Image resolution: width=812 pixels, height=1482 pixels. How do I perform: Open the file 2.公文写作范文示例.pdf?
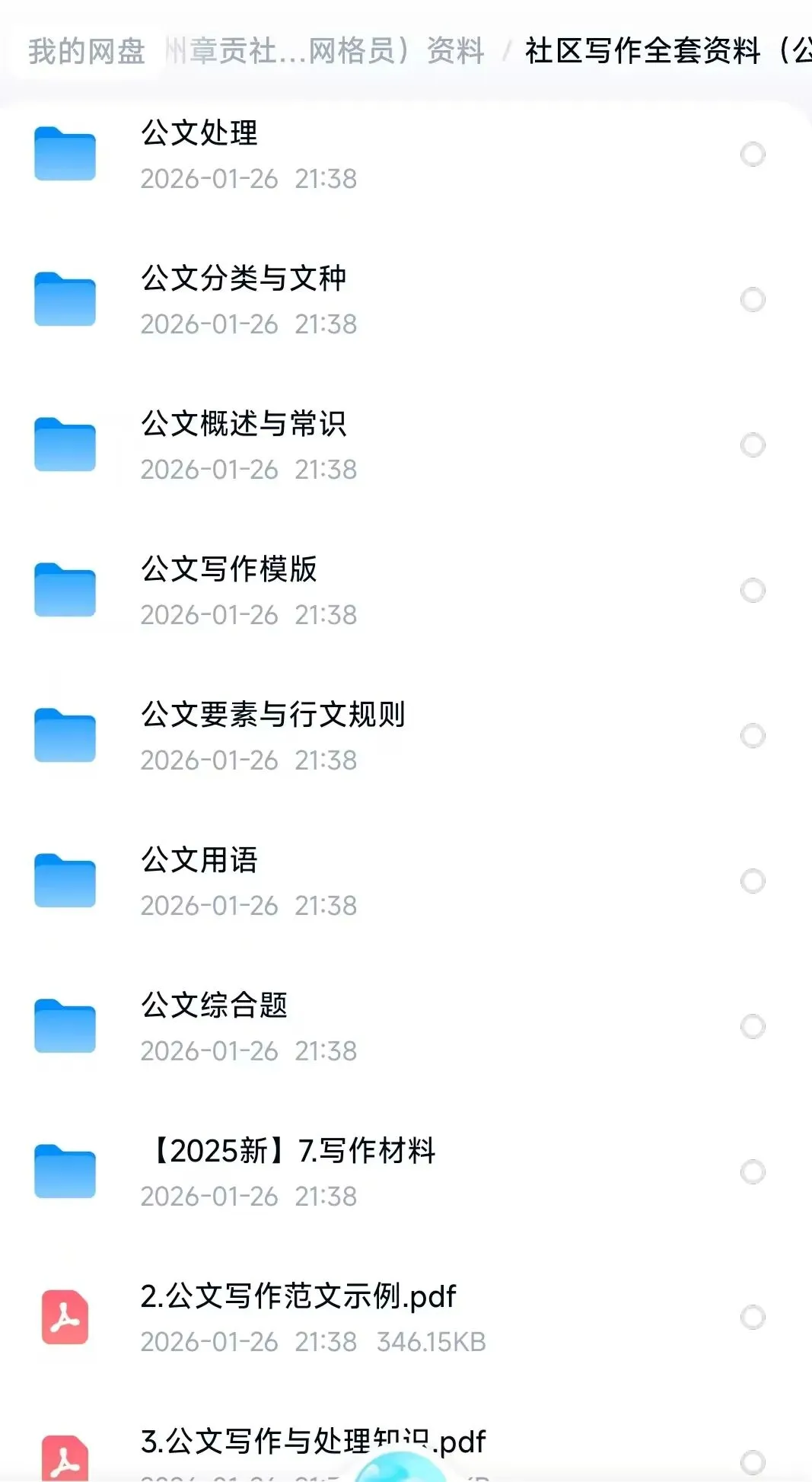pyautogui.click(x=298, y=1297)
